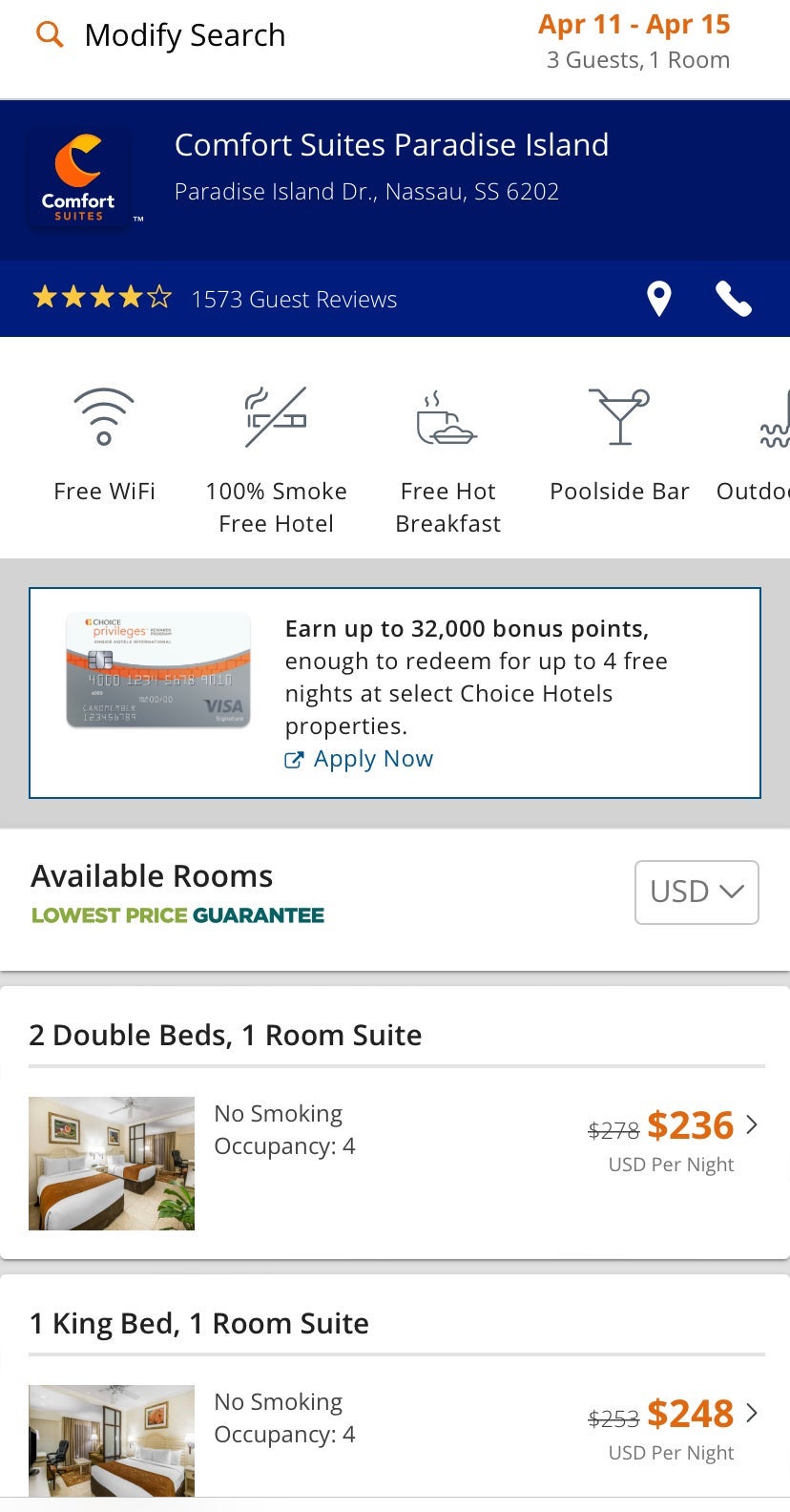
Task: Open the USD currency dropdown
Action: click(x=696, y=892)
